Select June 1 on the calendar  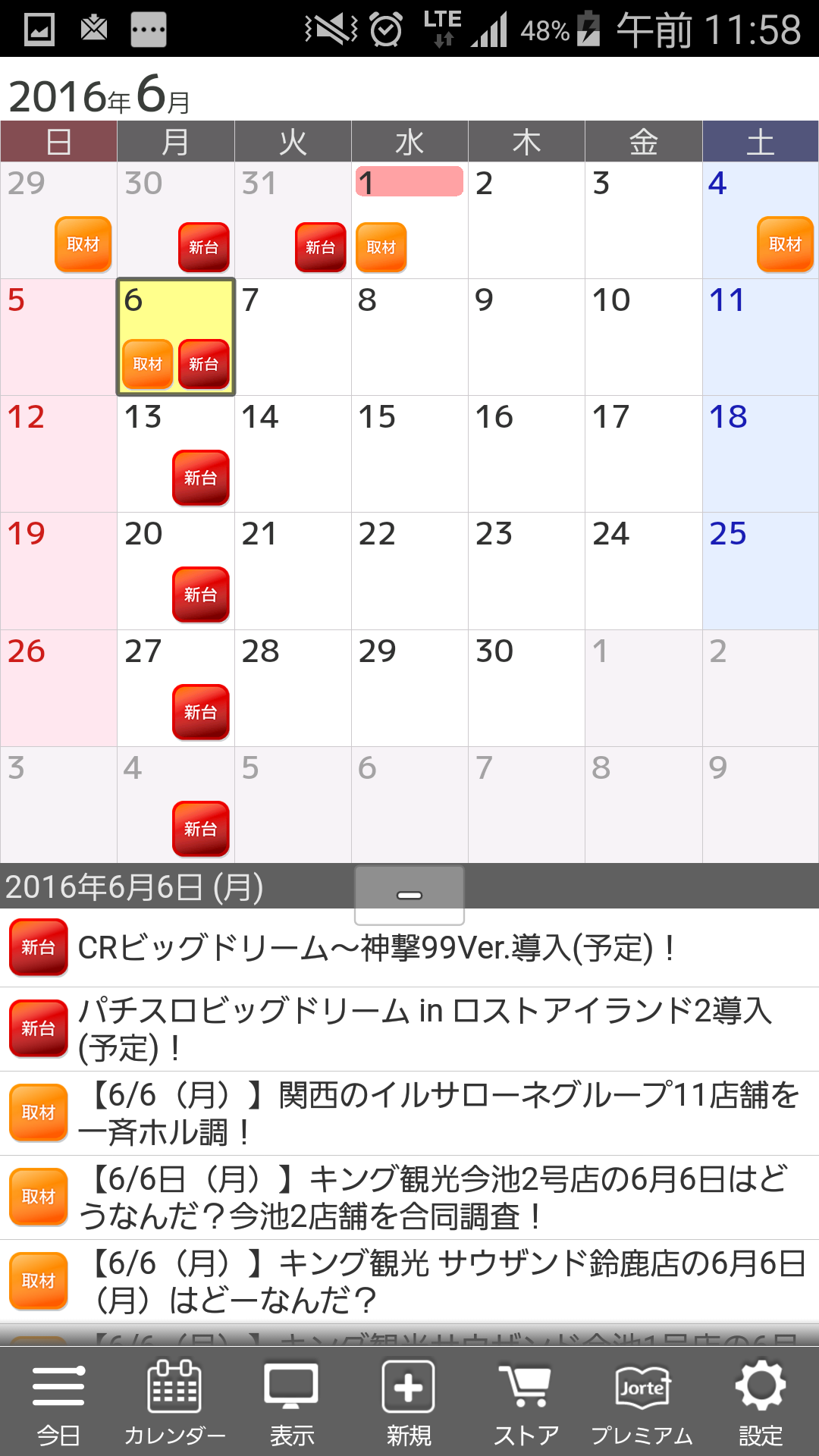(x=409, y=220)
